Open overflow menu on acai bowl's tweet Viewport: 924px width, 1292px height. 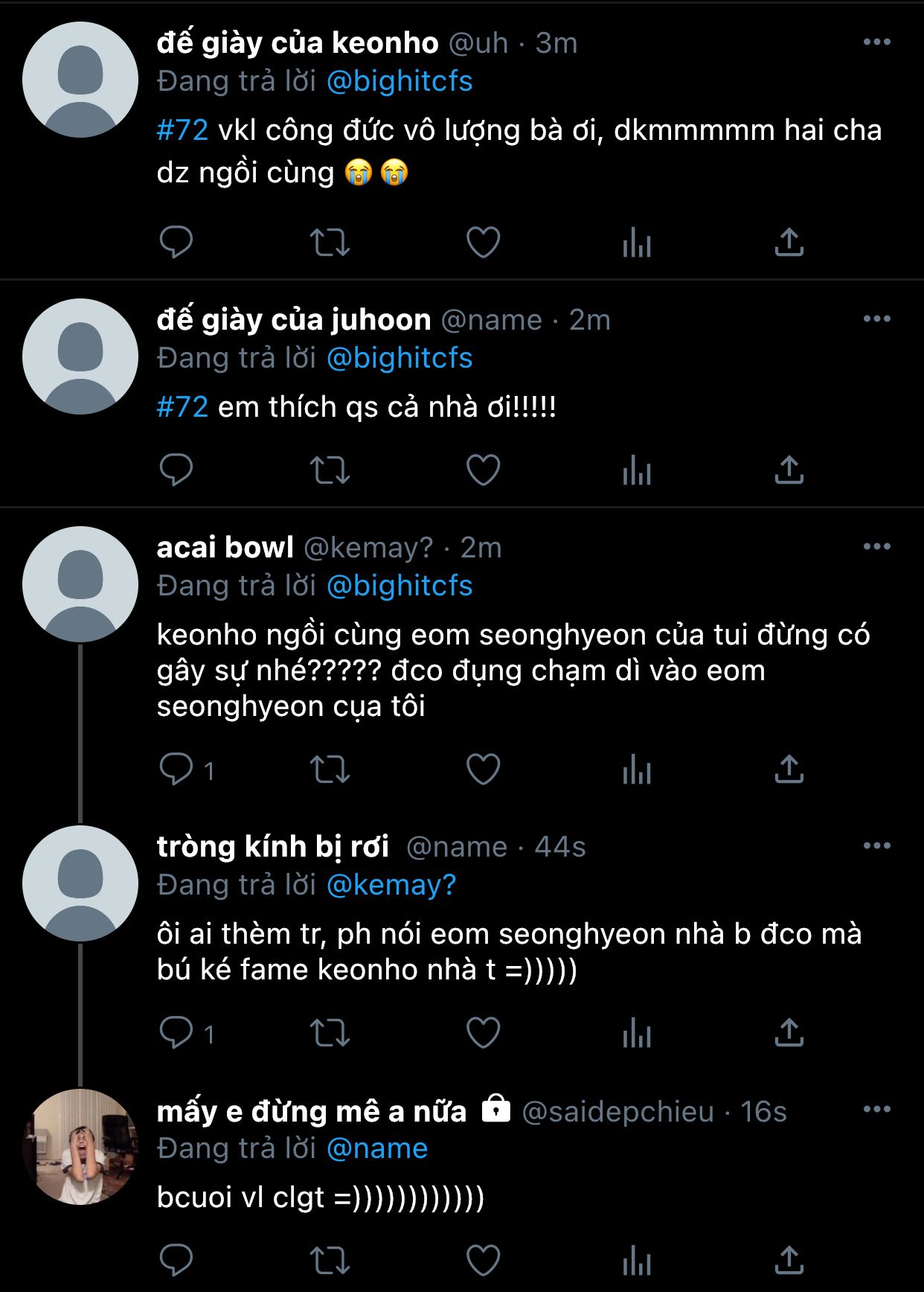click(x=876, y=547)
